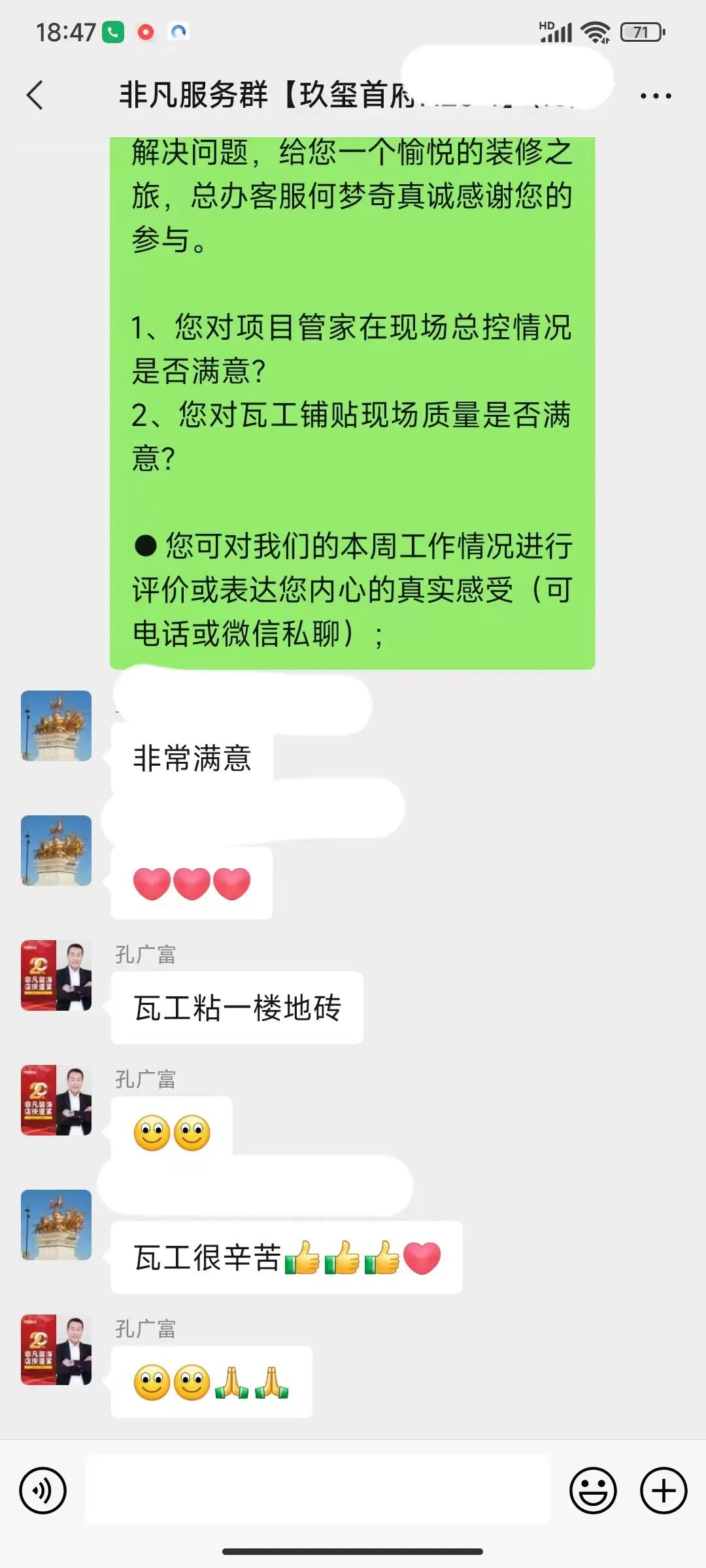Switch to voice message input
Screen dimensions: 706x1568
(x=42, y=1491)
